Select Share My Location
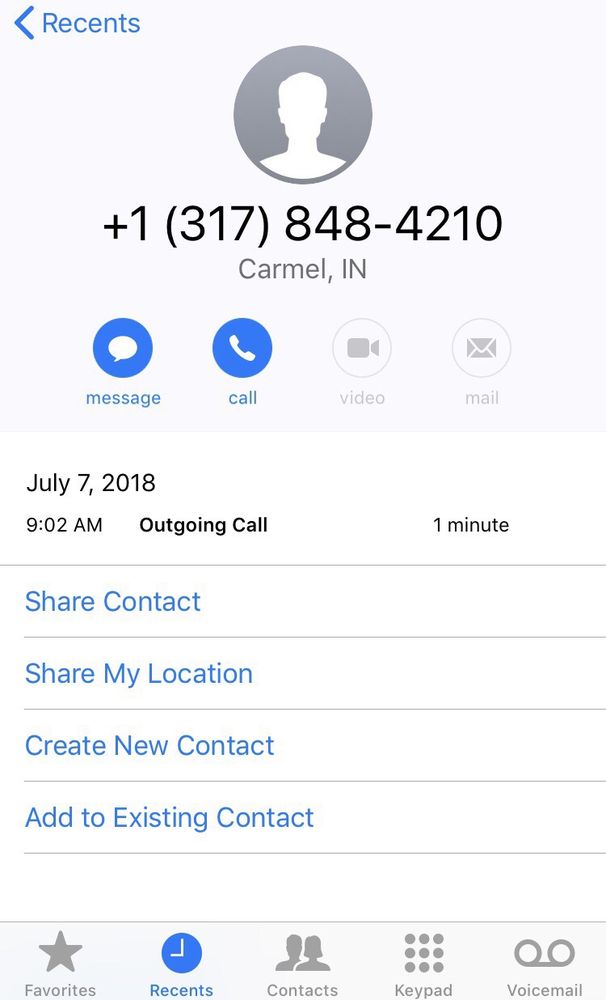 pos(139,673)
